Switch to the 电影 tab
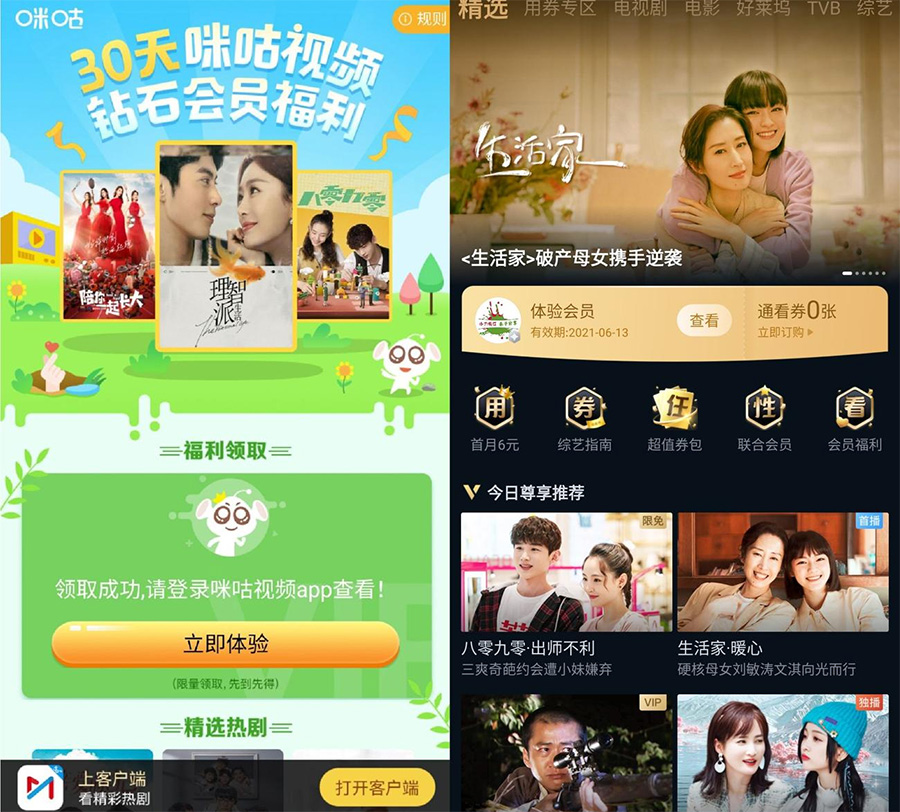The image size is (900, 812). (701, 9)
